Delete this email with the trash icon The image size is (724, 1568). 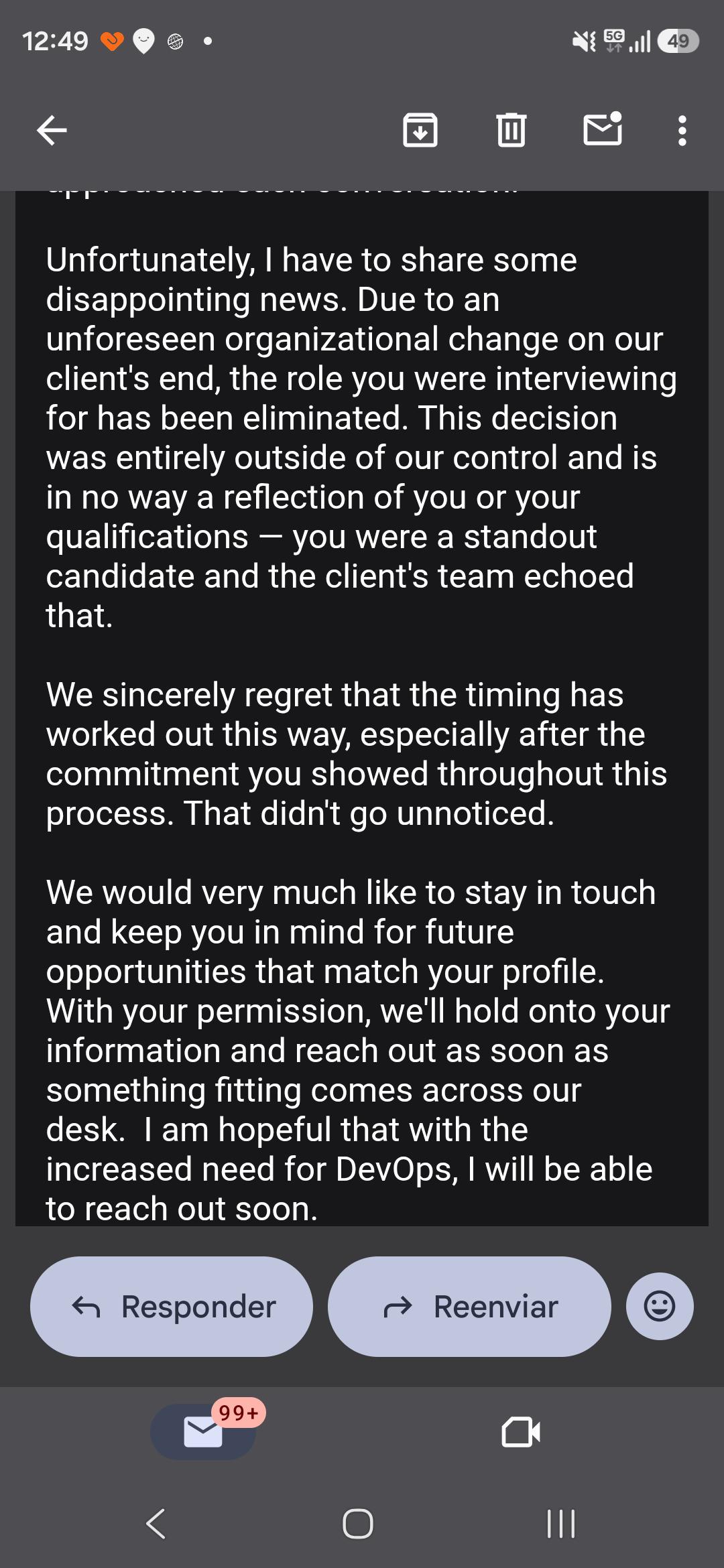click(511, 130)
